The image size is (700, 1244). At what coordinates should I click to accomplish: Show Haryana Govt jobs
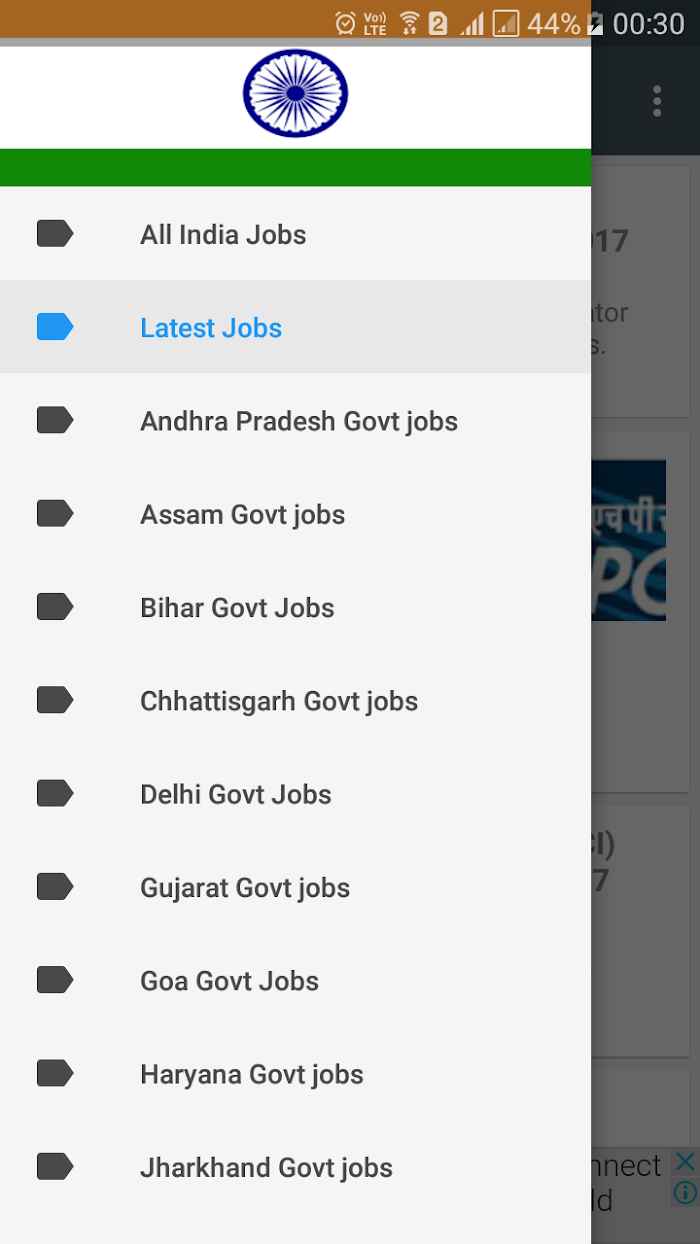click(295, 1074)
